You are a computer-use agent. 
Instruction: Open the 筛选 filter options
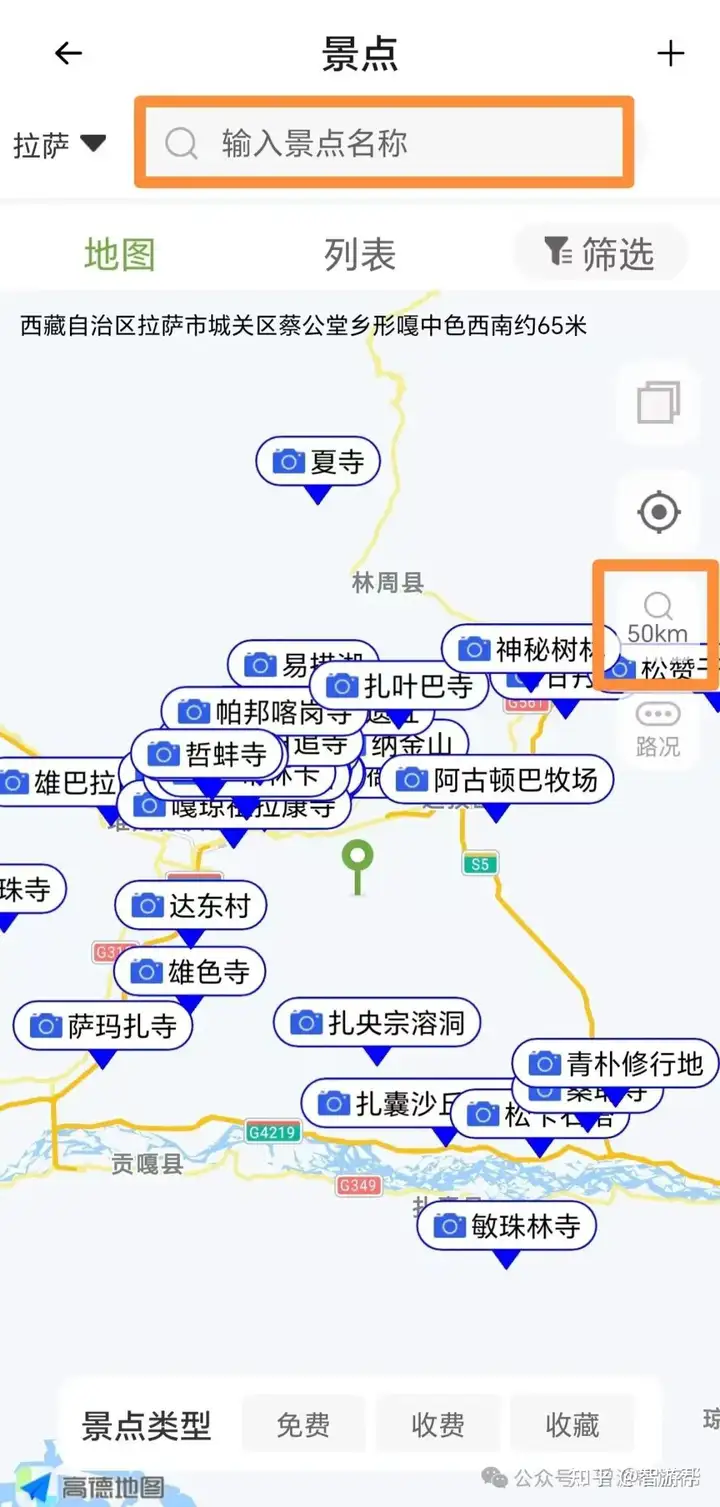pyautogui.click(x=601, y=254)
